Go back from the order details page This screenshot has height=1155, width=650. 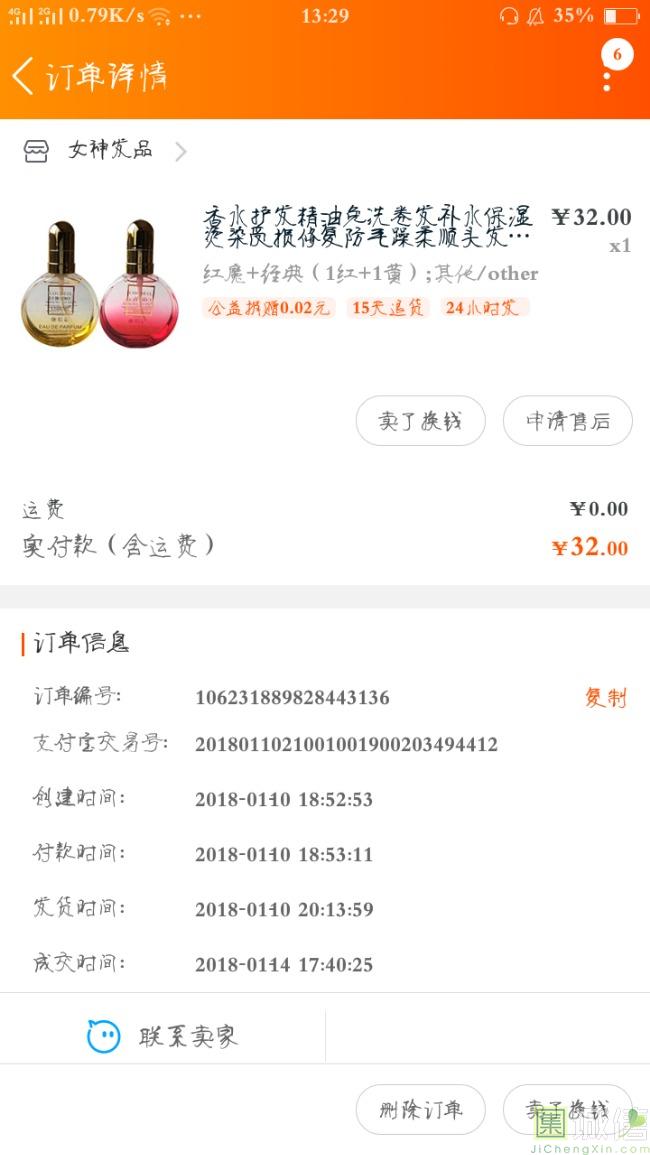(24, 76)
